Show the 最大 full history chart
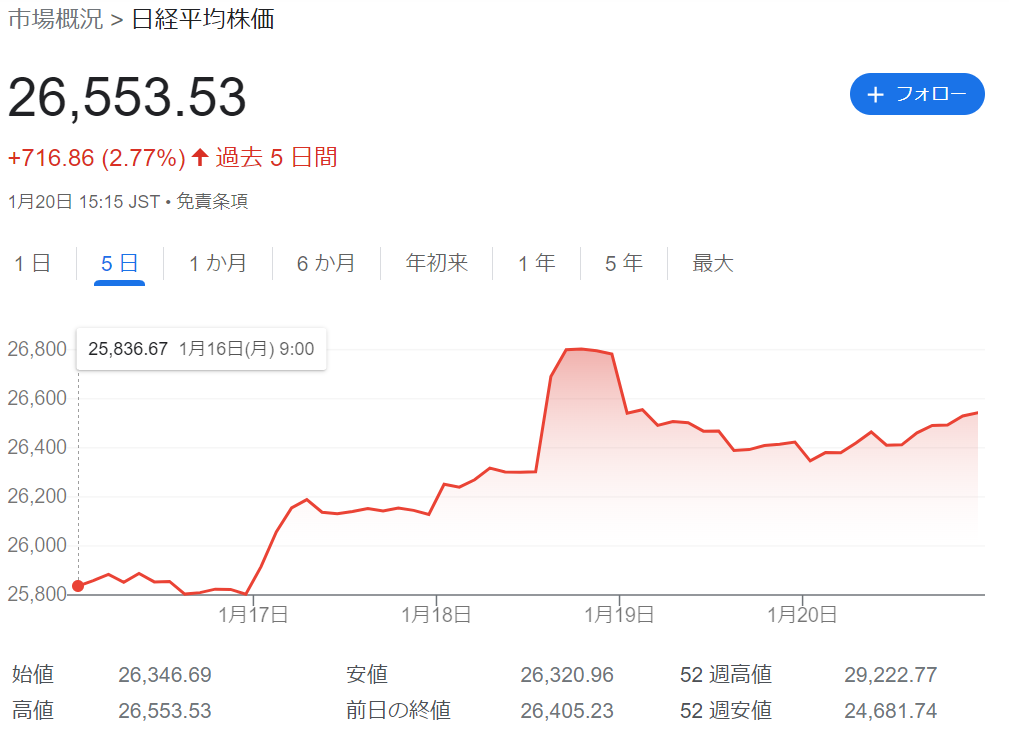 click(713, 263)
